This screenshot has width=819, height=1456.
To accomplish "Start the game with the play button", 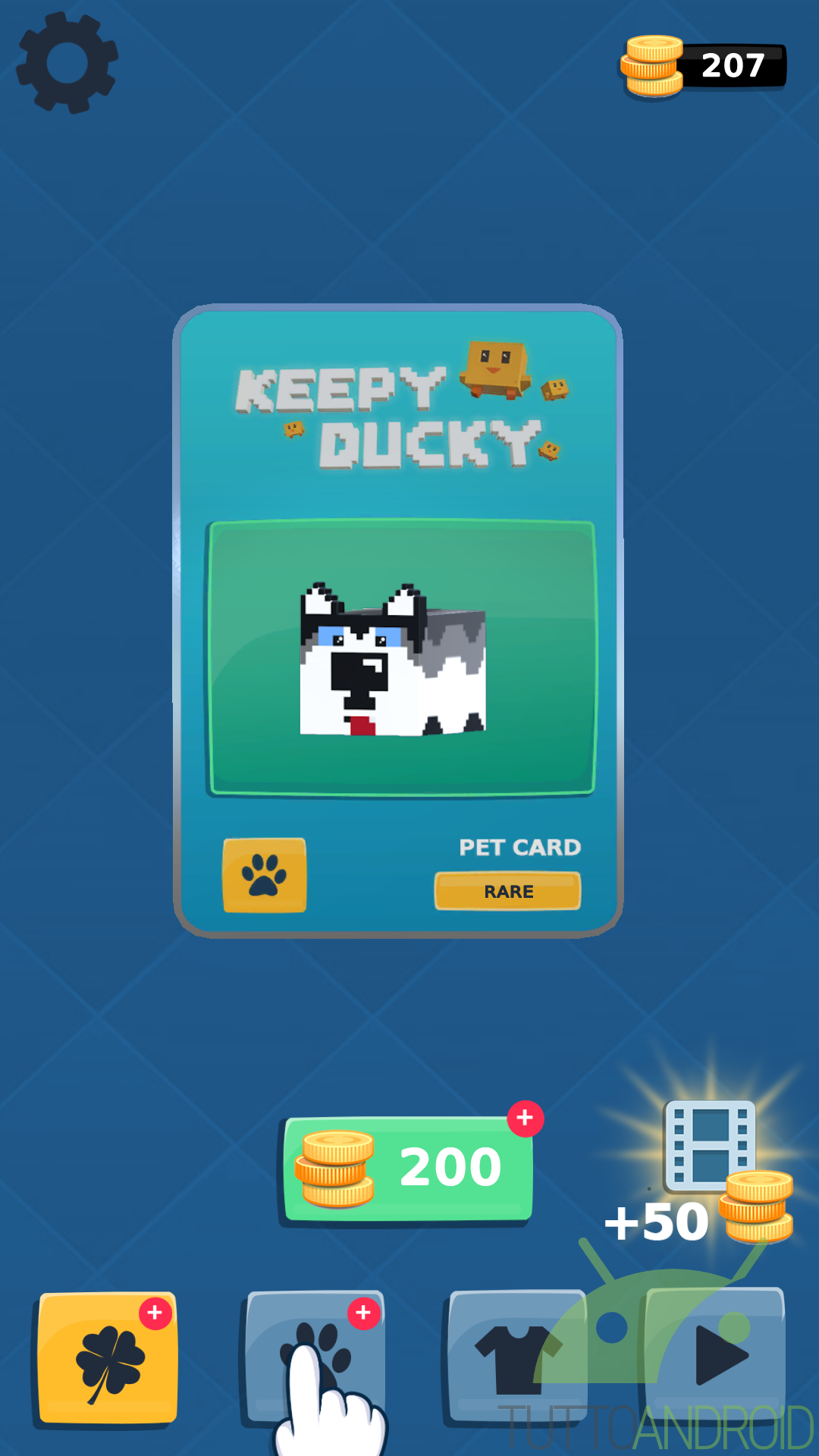I will 715,1355.
